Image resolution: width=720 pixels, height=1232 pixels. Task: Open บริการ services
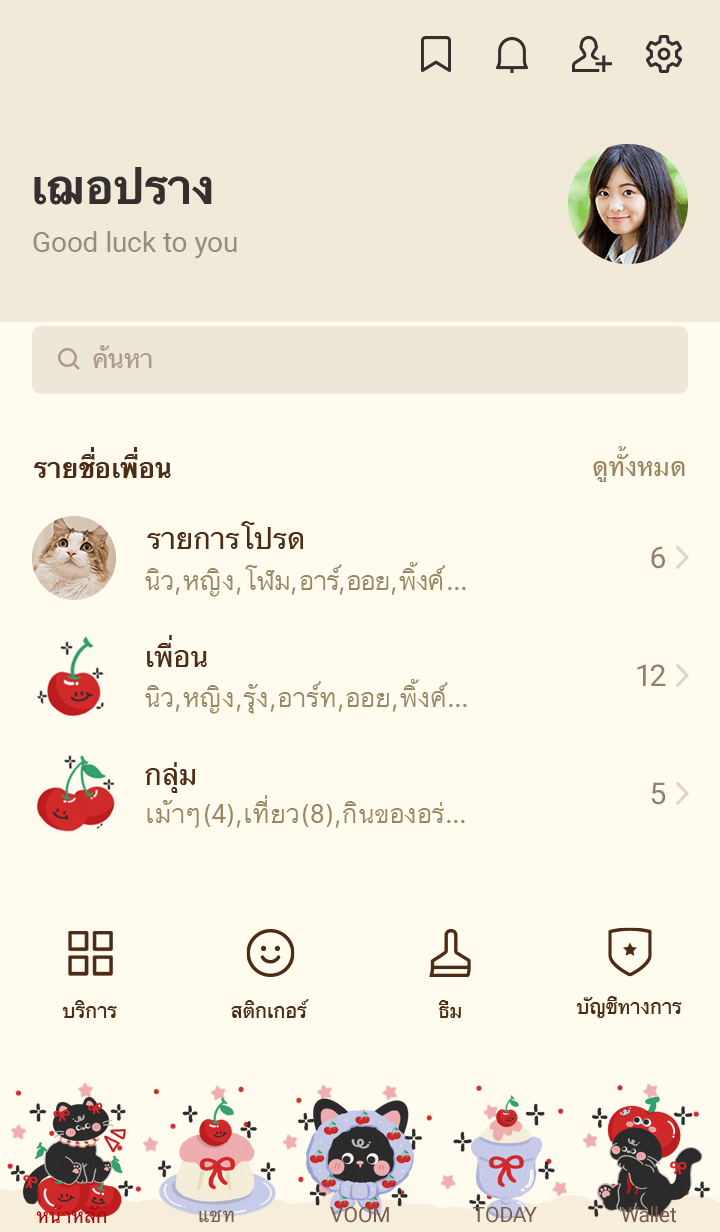pos(90,973)
